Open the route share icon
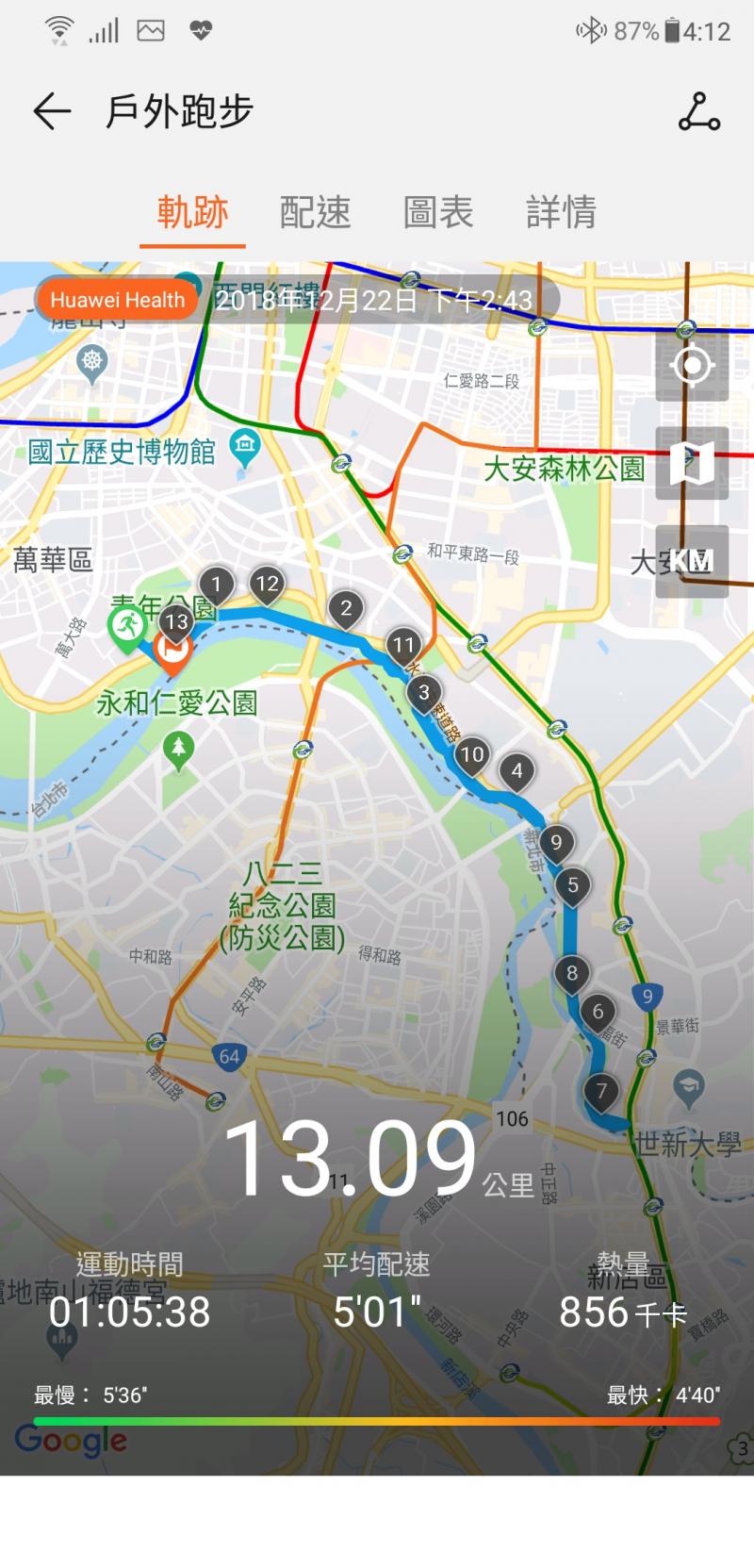754x1568 pixels. (x=699, y=111)
